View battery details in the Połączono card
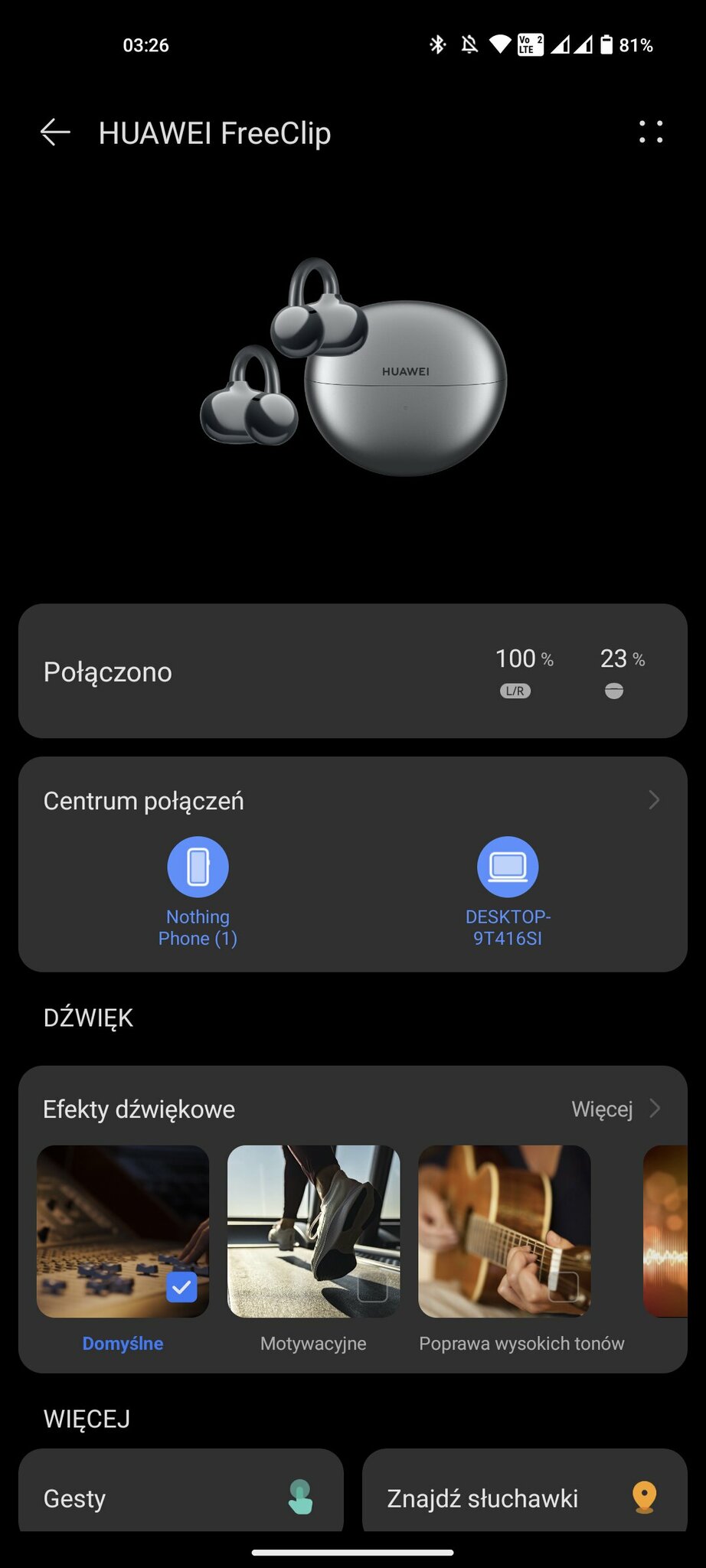 tap(353, 671)
